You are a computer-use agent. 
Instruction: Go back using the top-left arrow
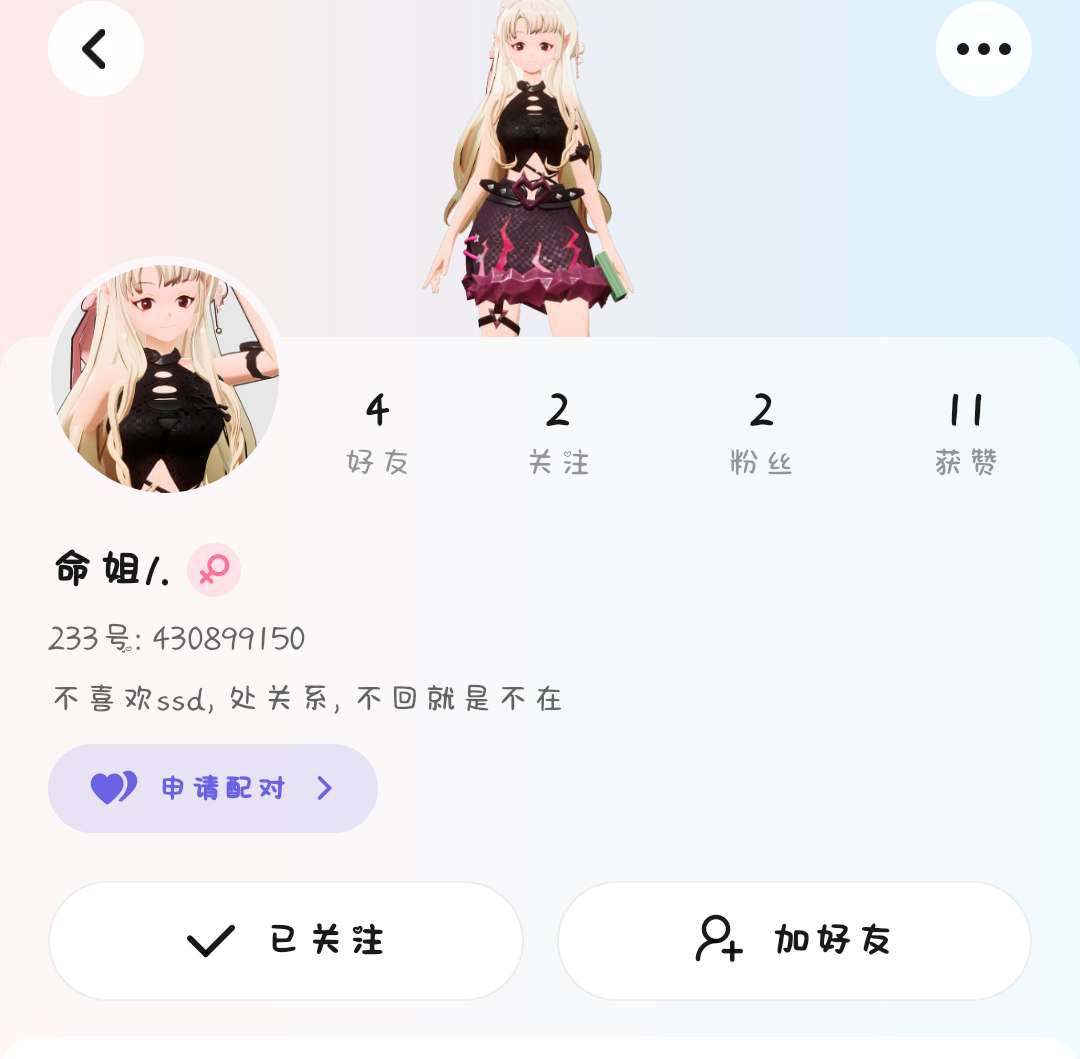tap(96, 49)
